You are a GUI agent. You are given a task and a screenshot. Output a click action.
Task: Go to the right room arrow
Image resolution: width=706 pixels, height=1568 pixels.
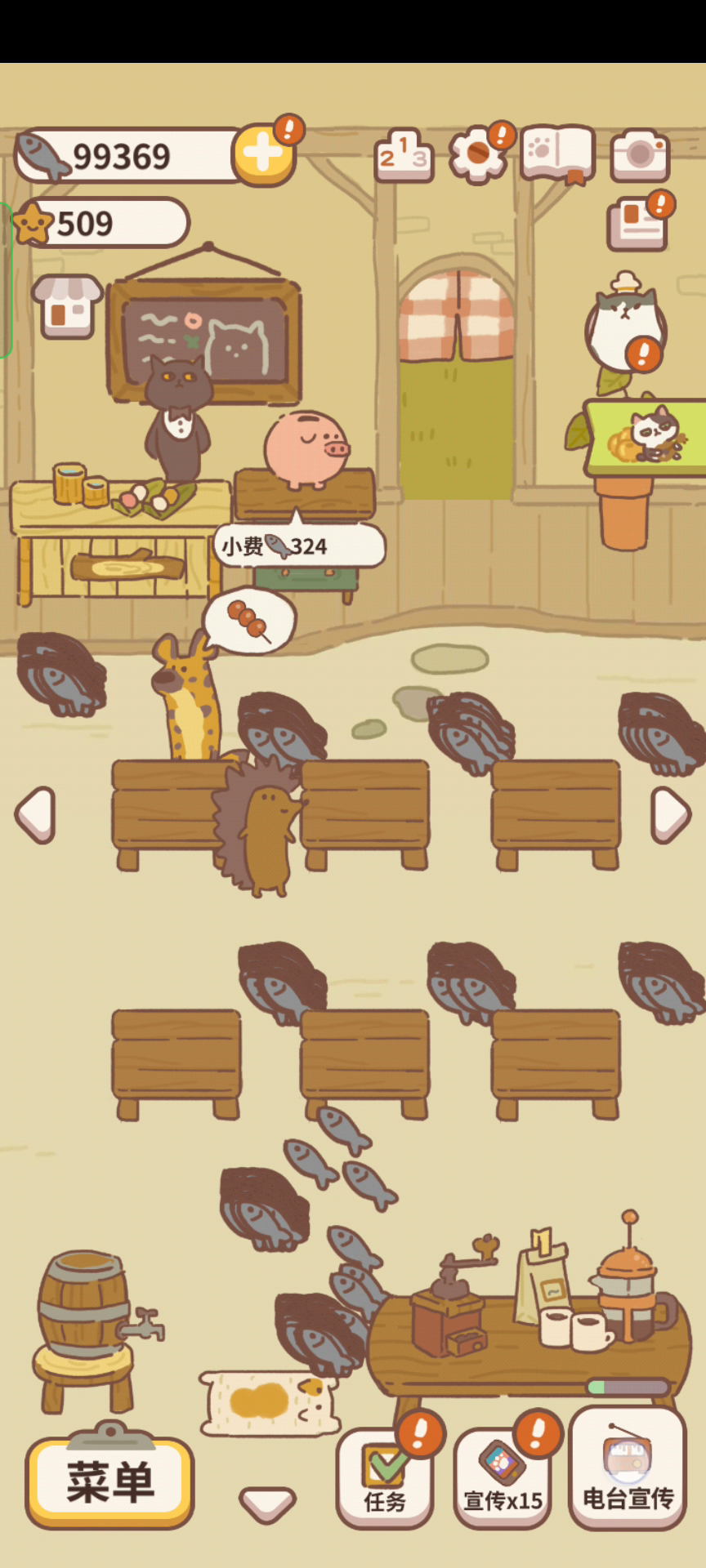coord(671,814)
